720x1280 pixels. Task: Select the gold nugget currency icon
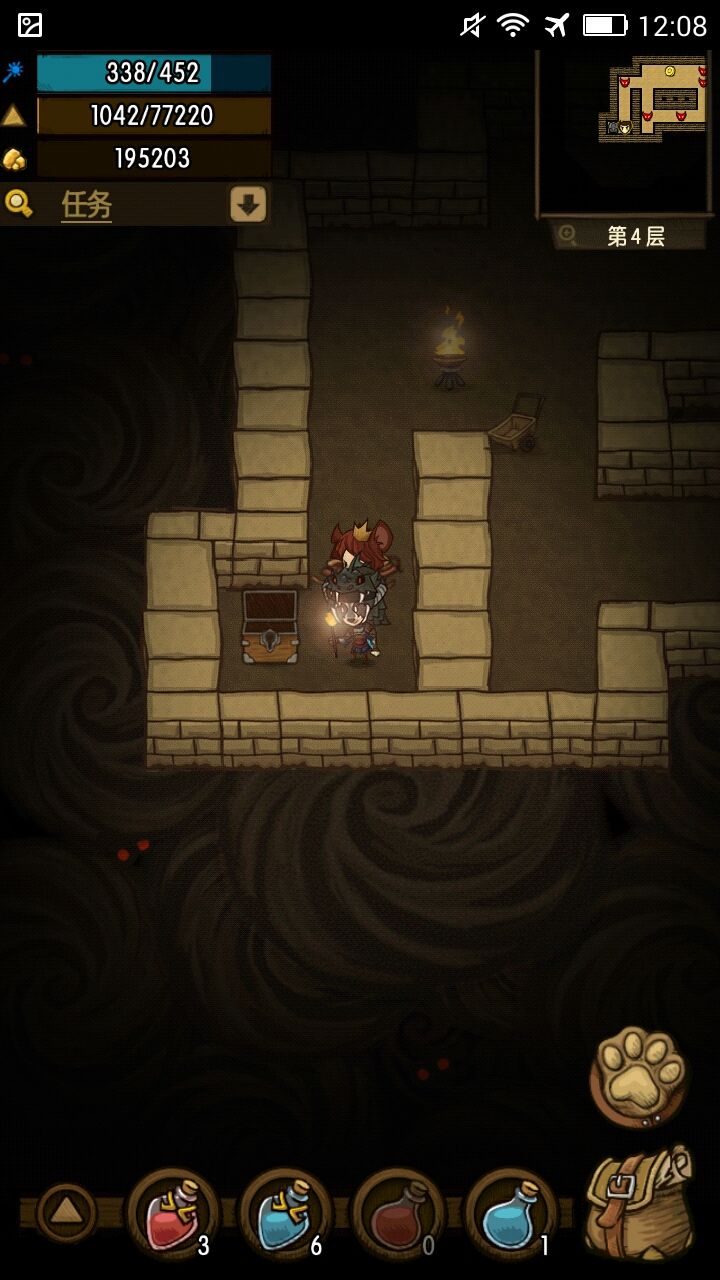pos(13,157)
